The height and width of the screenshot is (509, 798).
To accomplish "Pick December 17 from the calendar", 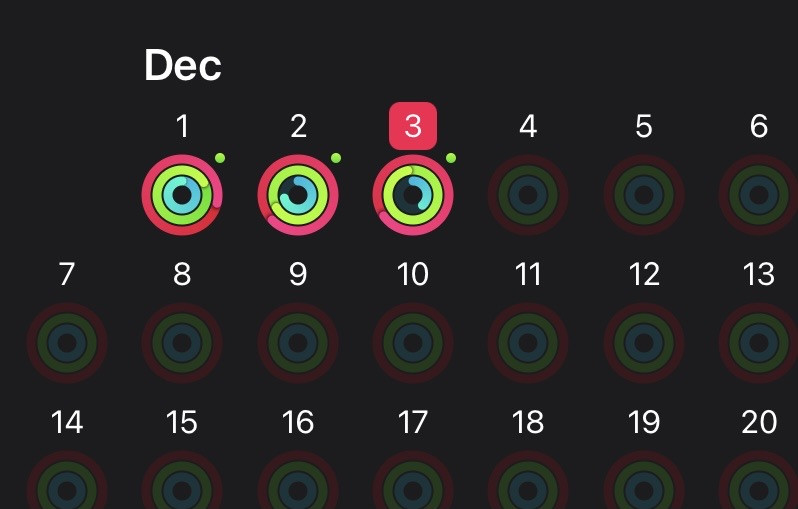I will [x=413, y=482].
